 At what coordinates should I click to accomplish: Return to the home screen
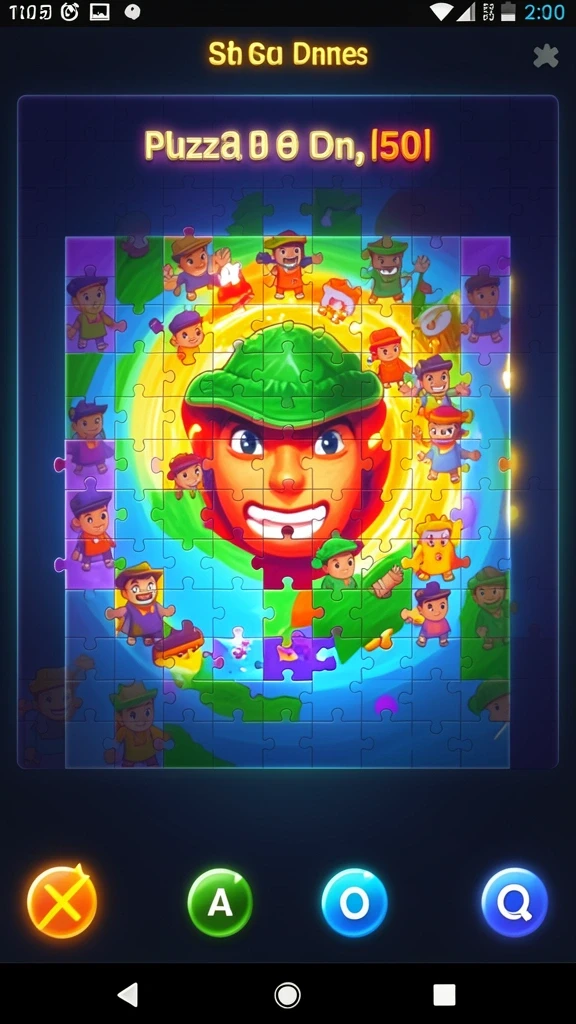coord(287,995)
